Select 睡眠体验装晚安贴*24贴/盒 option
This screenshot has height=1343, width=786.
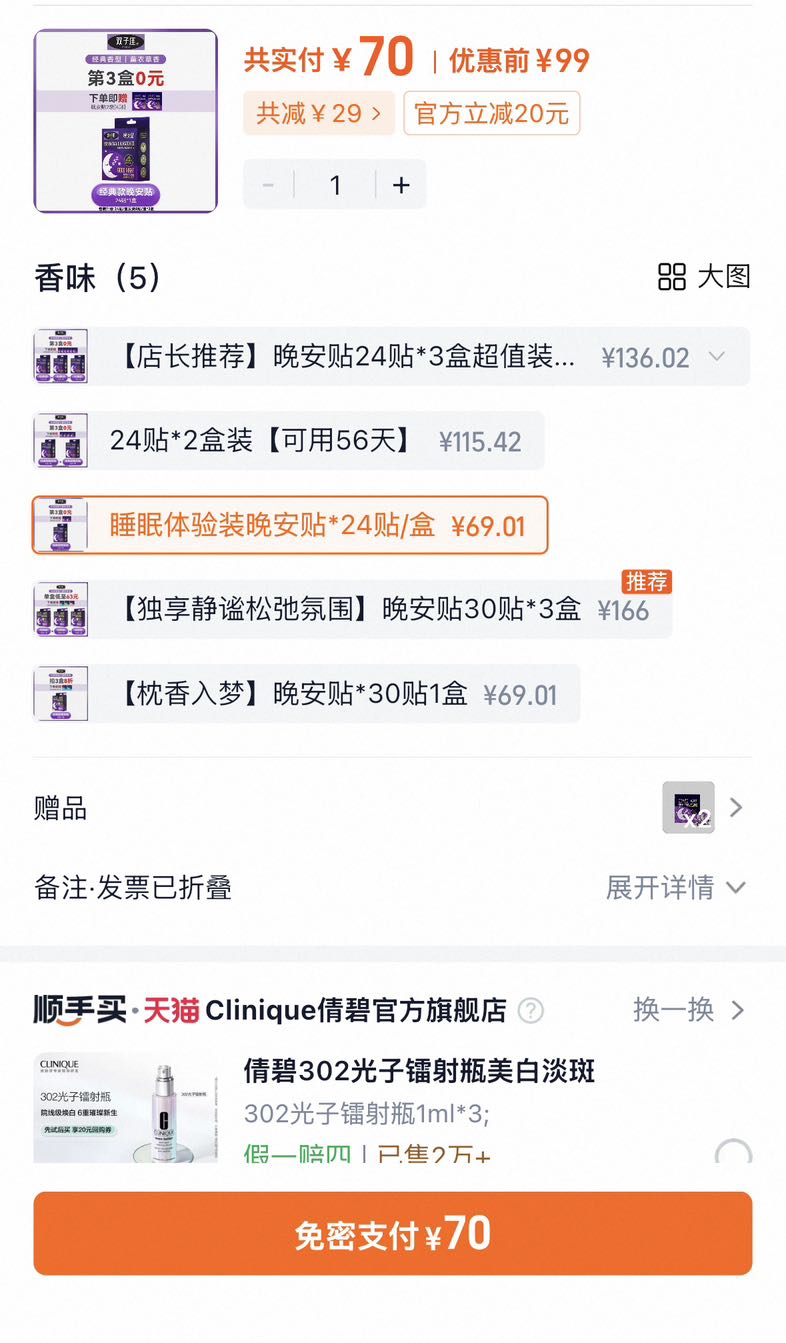coord(290,525)
